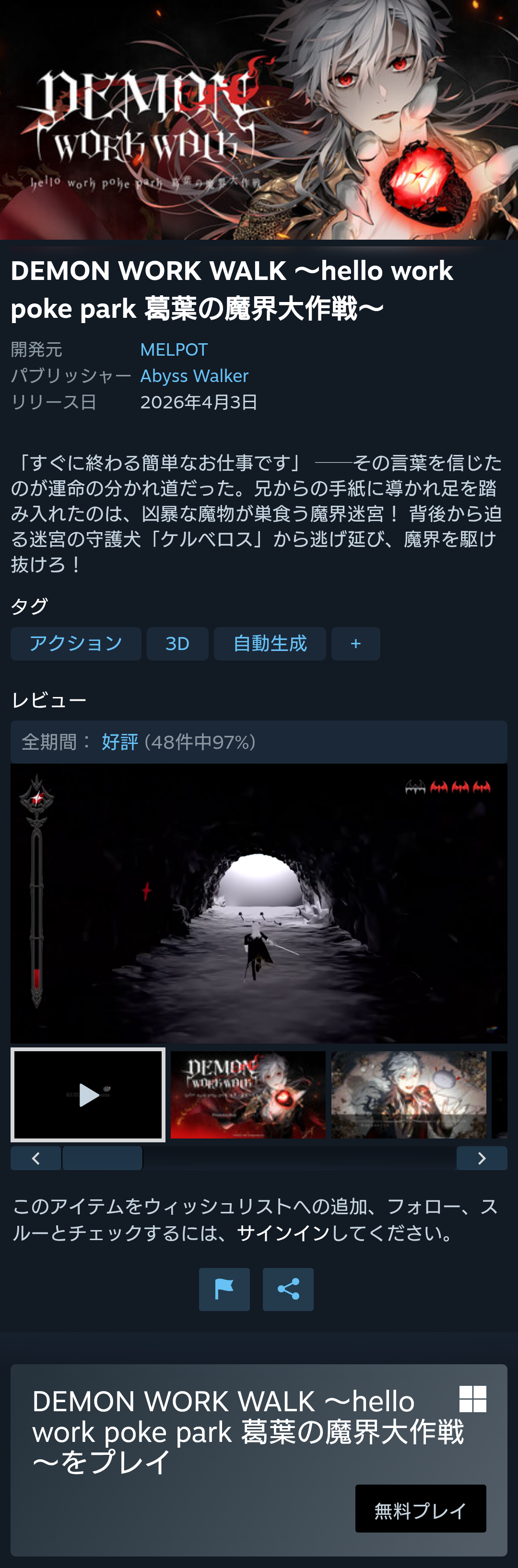The image size is (518, 1568).
Task: Show previous screenshots with the left arrow
Action: coord(36,1158)
